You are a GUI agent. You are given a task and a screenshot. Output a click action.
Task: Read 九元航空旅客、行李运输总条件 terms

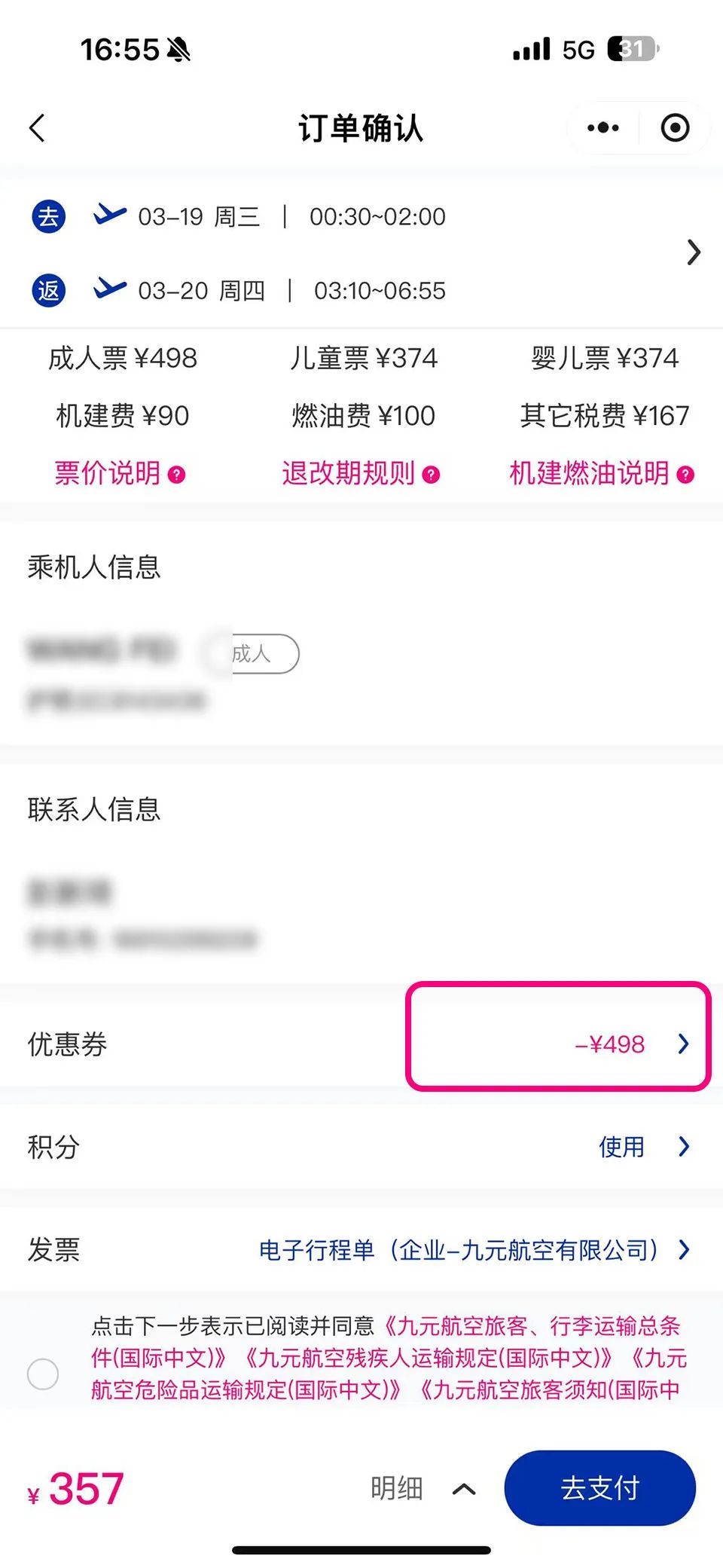click(532, 1326)
